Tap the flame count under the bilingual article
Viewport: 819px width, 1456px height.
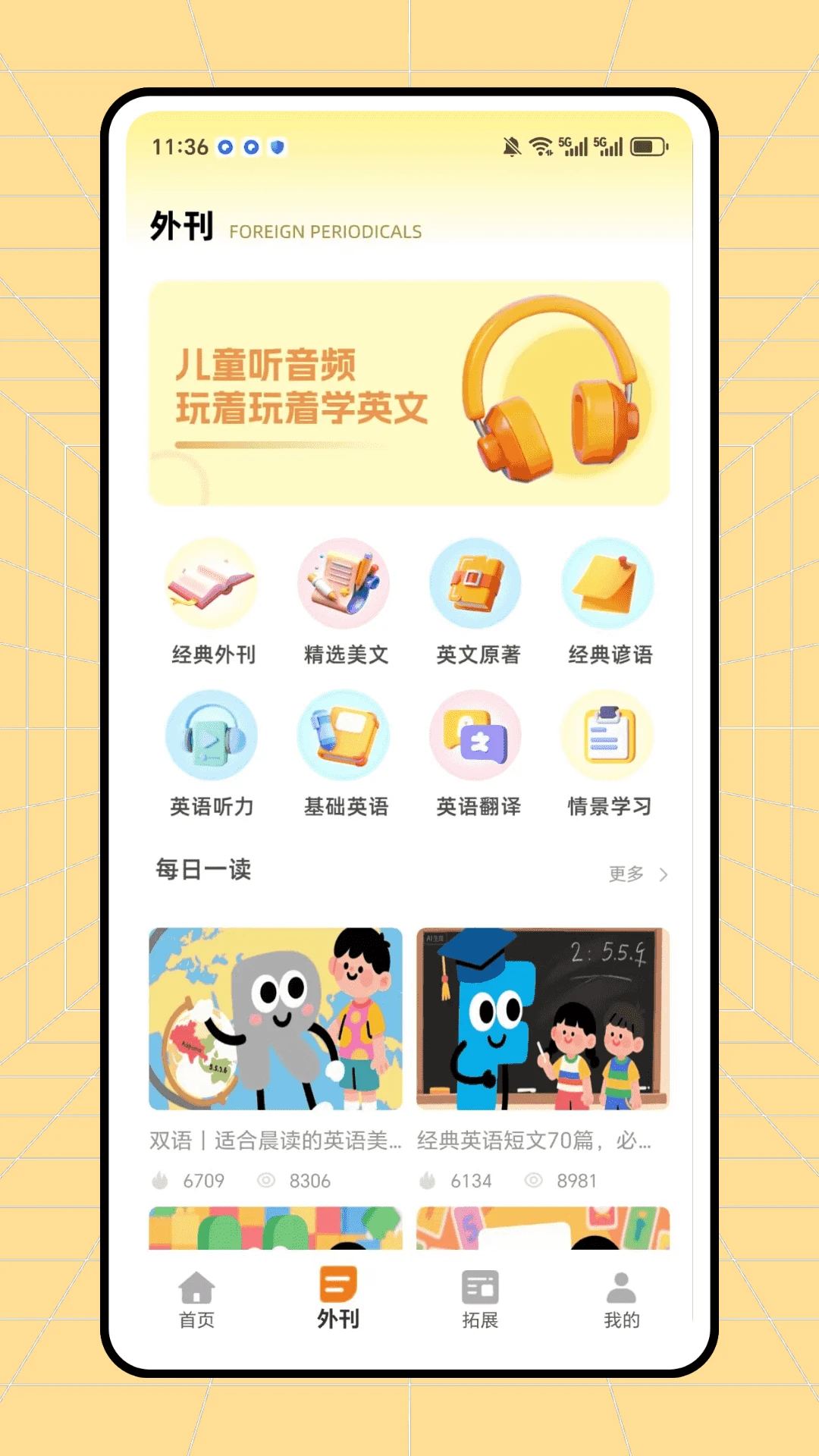click(187, 1180)
